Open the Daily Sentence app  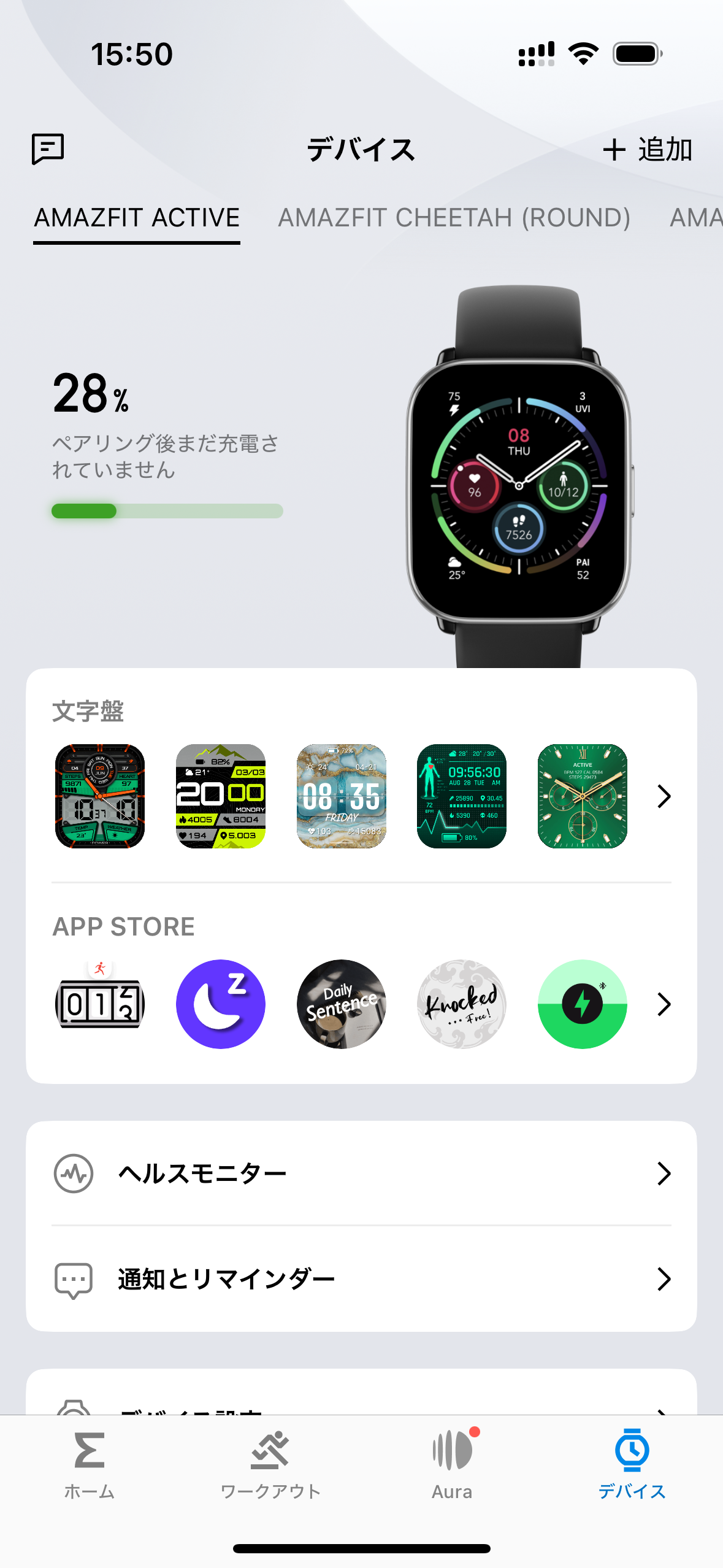pyautogui.click(x=342, y=1004)
